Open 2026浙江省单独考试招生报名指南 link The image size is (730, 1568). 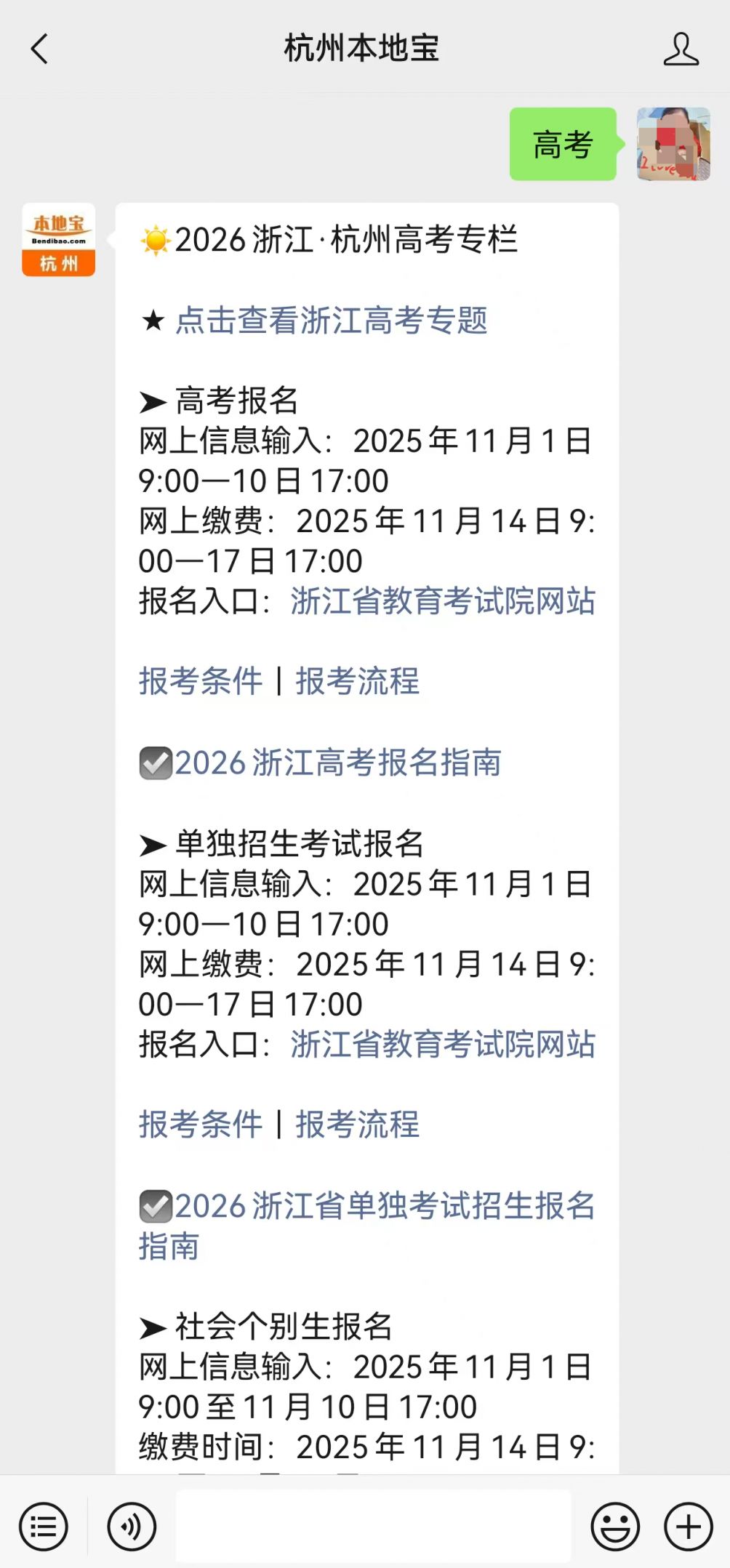pyautogui.click(x=384, y=1206)
